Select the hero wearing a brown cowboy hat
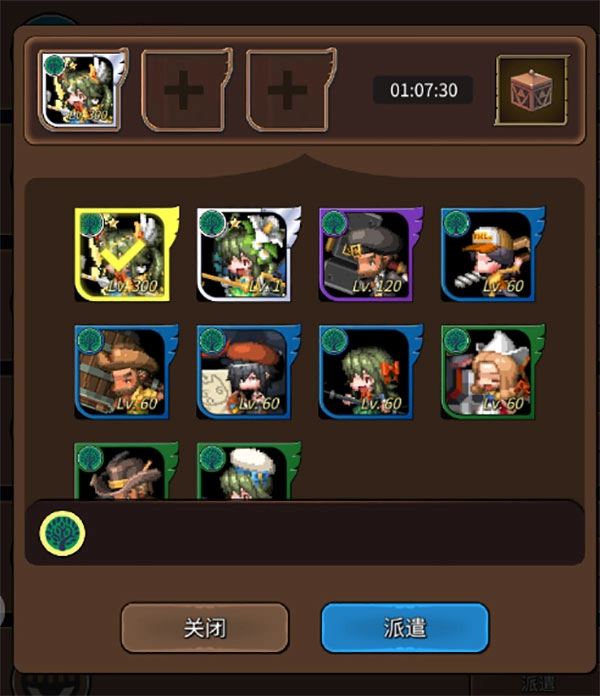The image size is (600, 696). point(124,472)
